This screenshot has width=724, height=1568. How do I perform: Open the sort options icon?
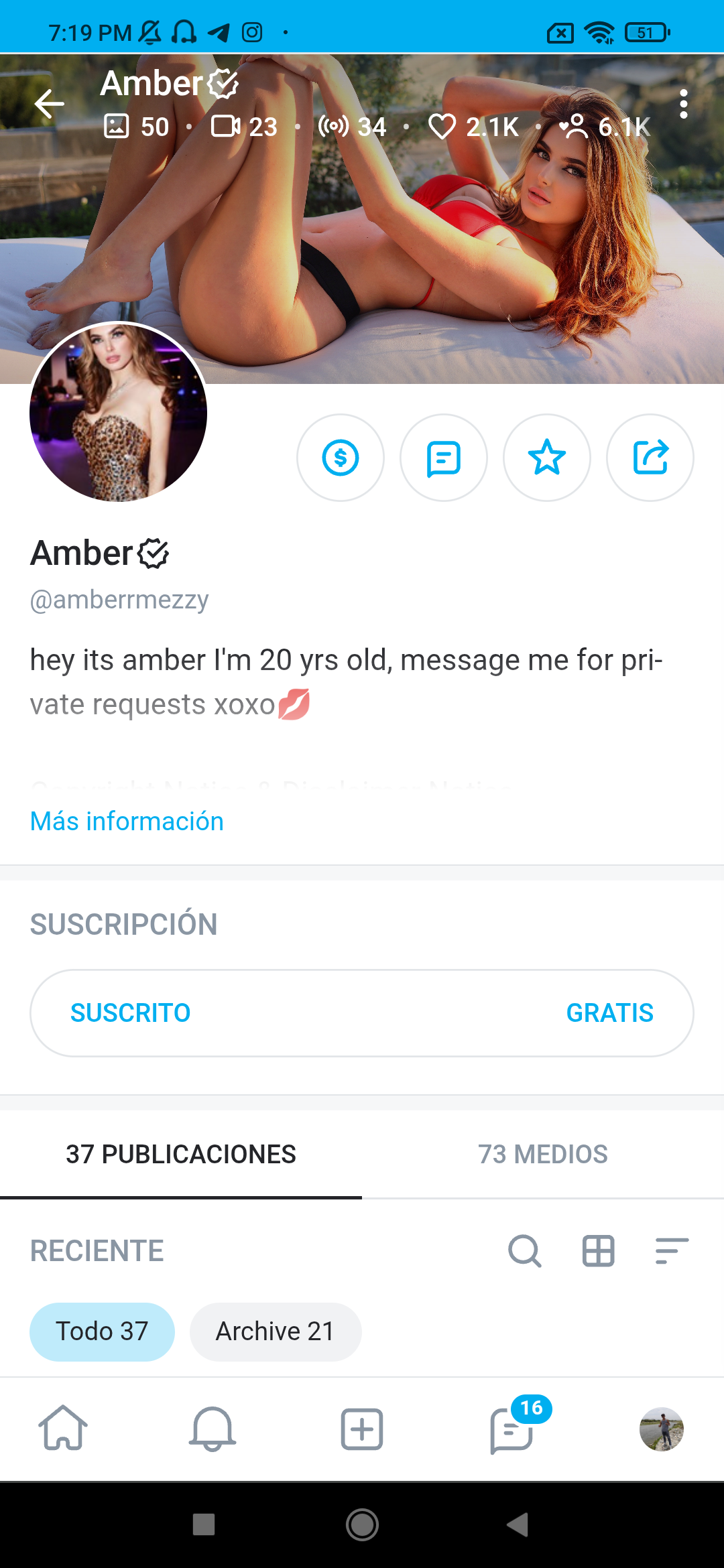point(672,1251)
